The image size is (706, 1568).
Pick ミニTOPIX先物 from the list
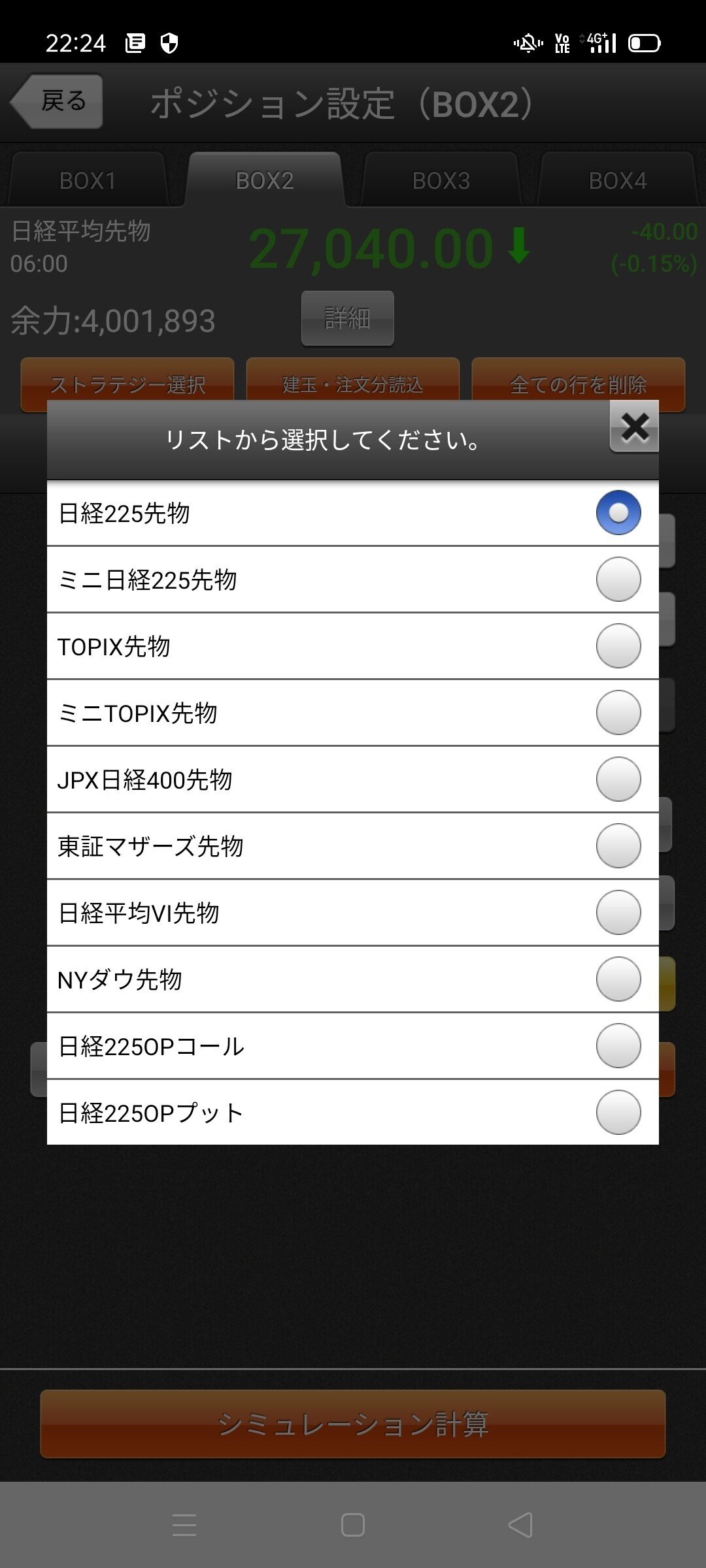tap(618, 713)
